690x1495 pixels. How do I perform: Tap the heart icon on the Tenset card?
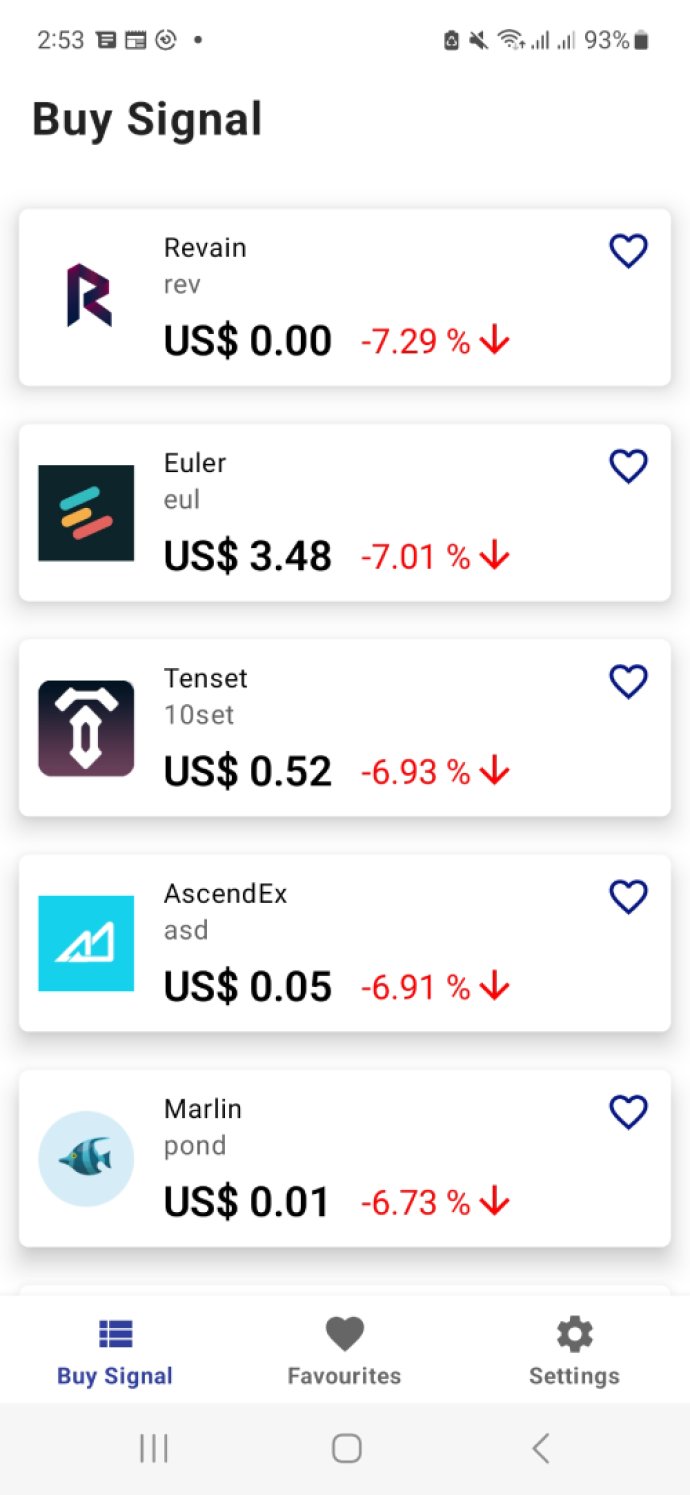[x=628, y=681]
